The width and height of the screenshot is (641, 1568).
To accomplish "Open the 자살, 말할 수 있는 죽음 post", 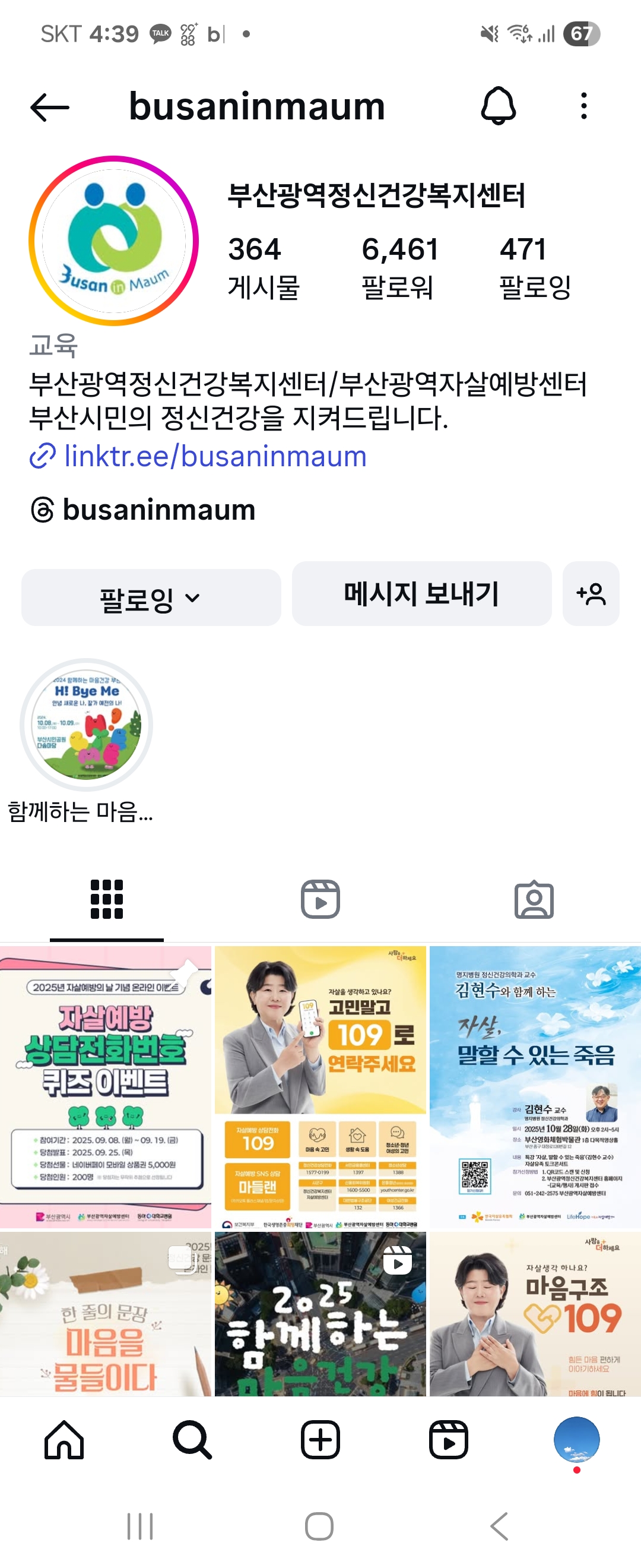I will (535, 1086).
